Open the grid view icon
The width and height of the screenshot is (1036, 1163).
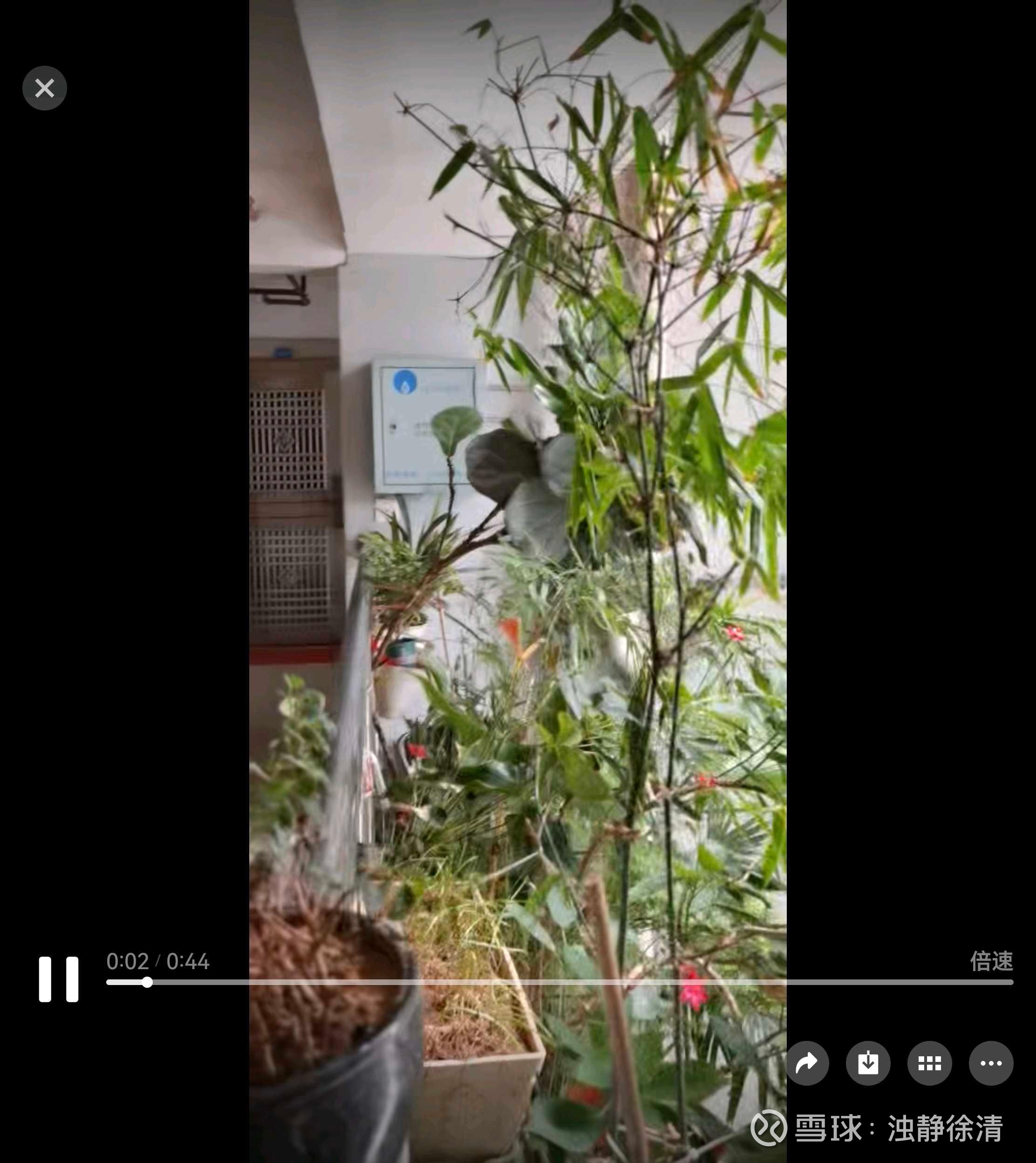tap(929, 1063)
